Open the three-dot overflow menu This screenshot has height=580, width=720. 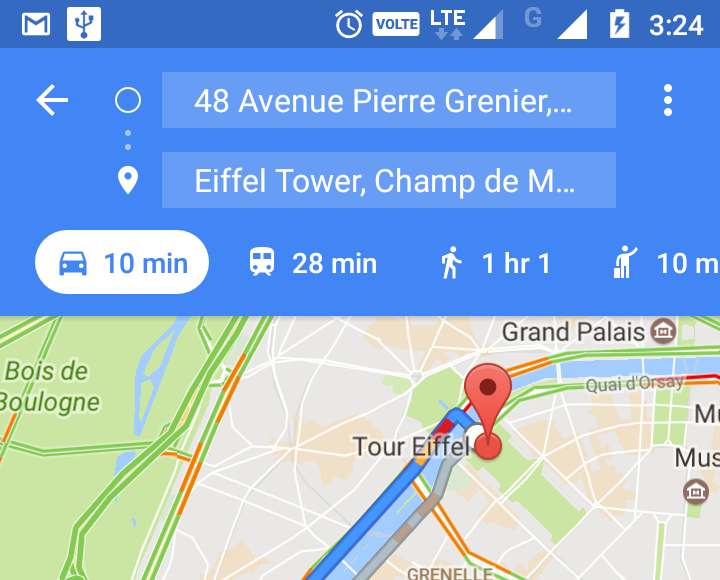point(667,100)
